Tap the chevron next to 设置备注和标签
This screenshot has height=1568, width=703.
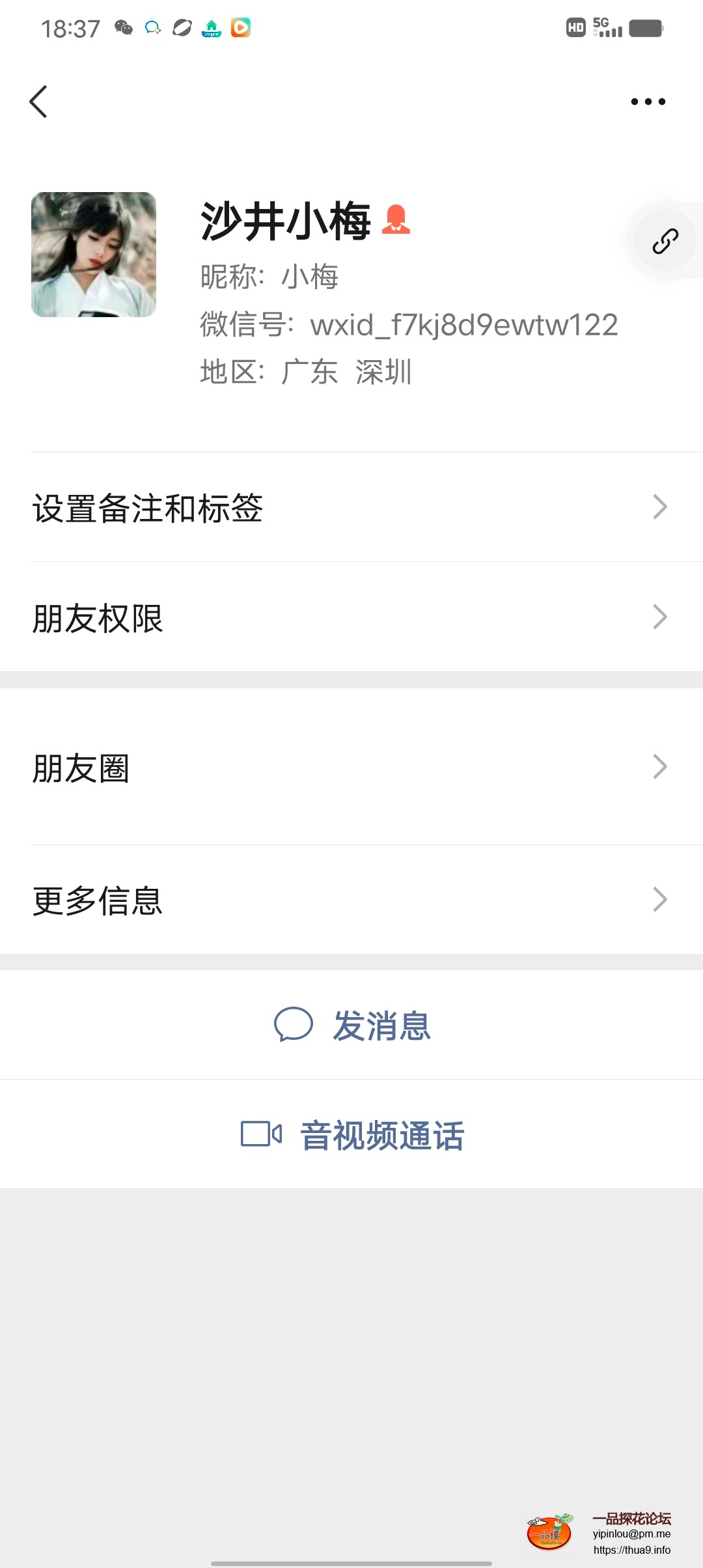point(659,506)
